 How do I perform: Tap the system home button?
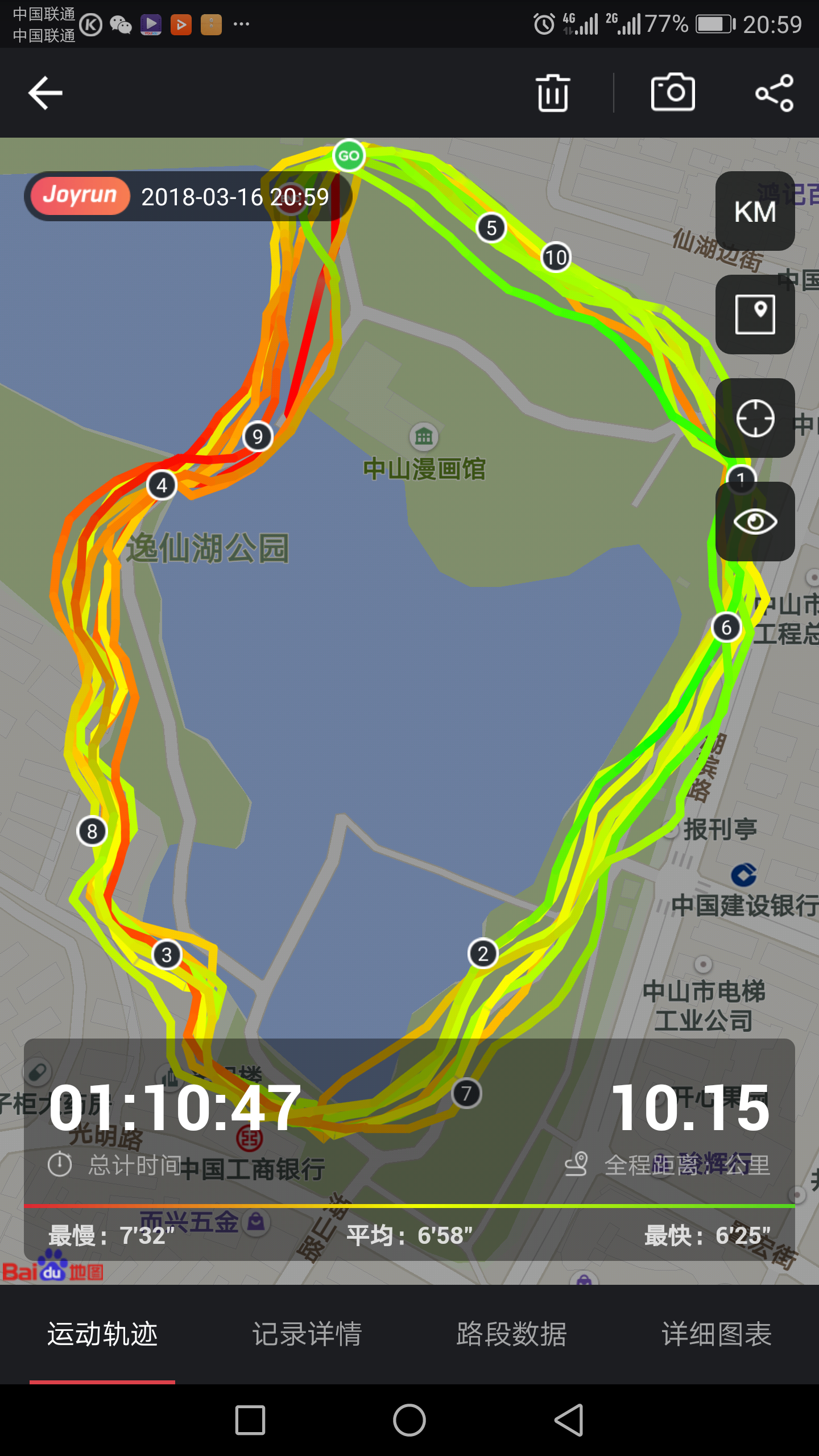pyautogui.click(x=409, y=1420)
